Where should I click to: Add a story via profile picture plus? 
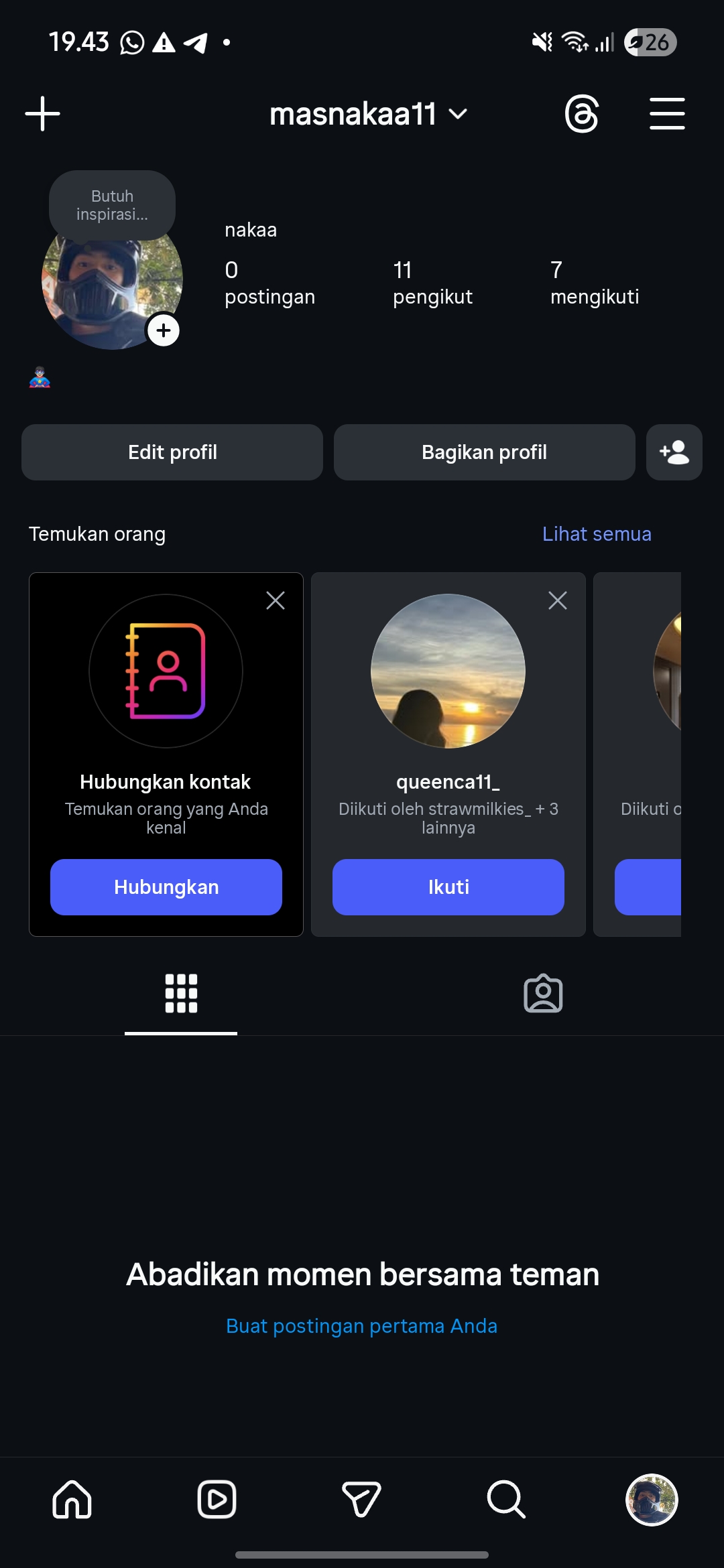coord(164,330)
